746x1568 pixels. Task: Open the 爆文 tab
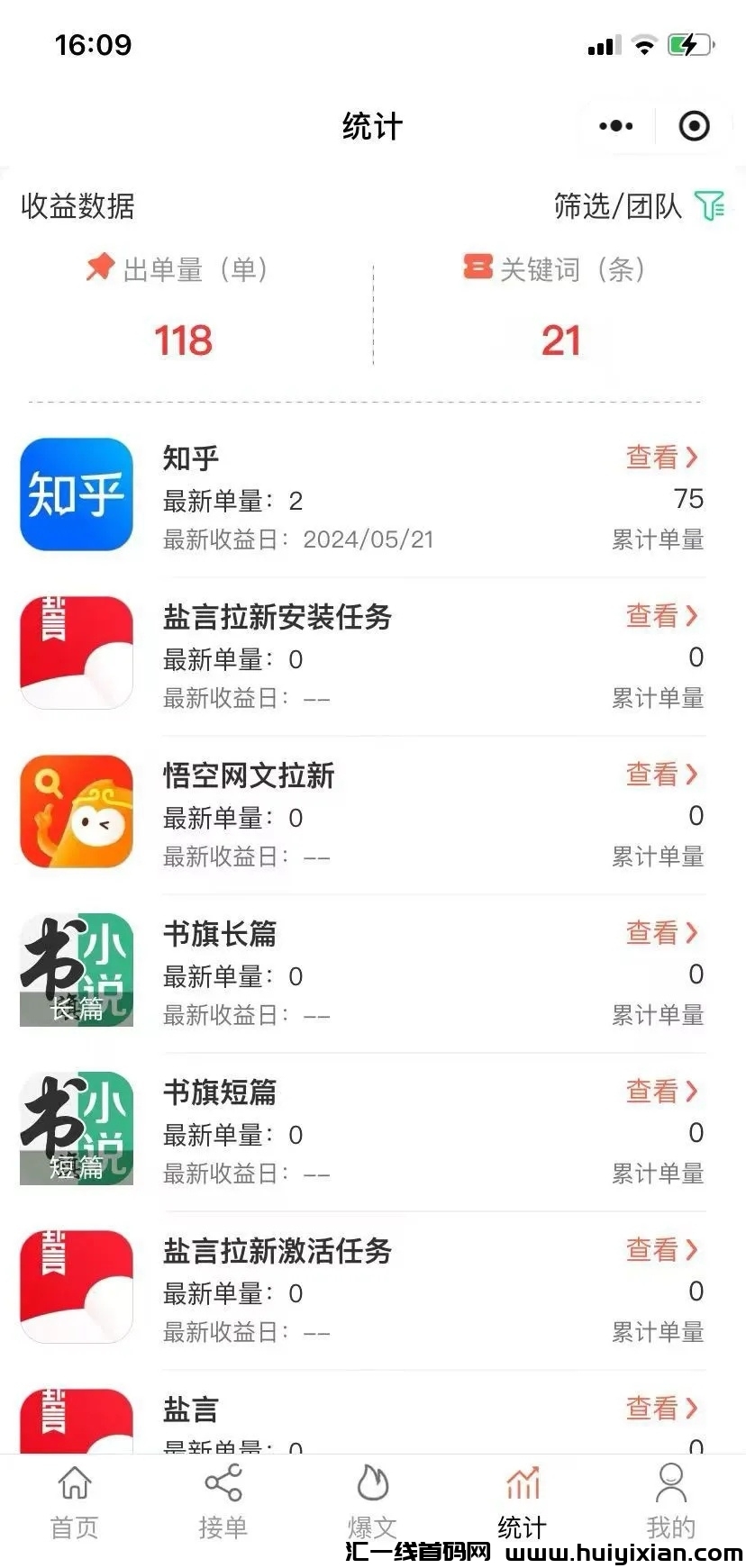[x=372, y=1502]
